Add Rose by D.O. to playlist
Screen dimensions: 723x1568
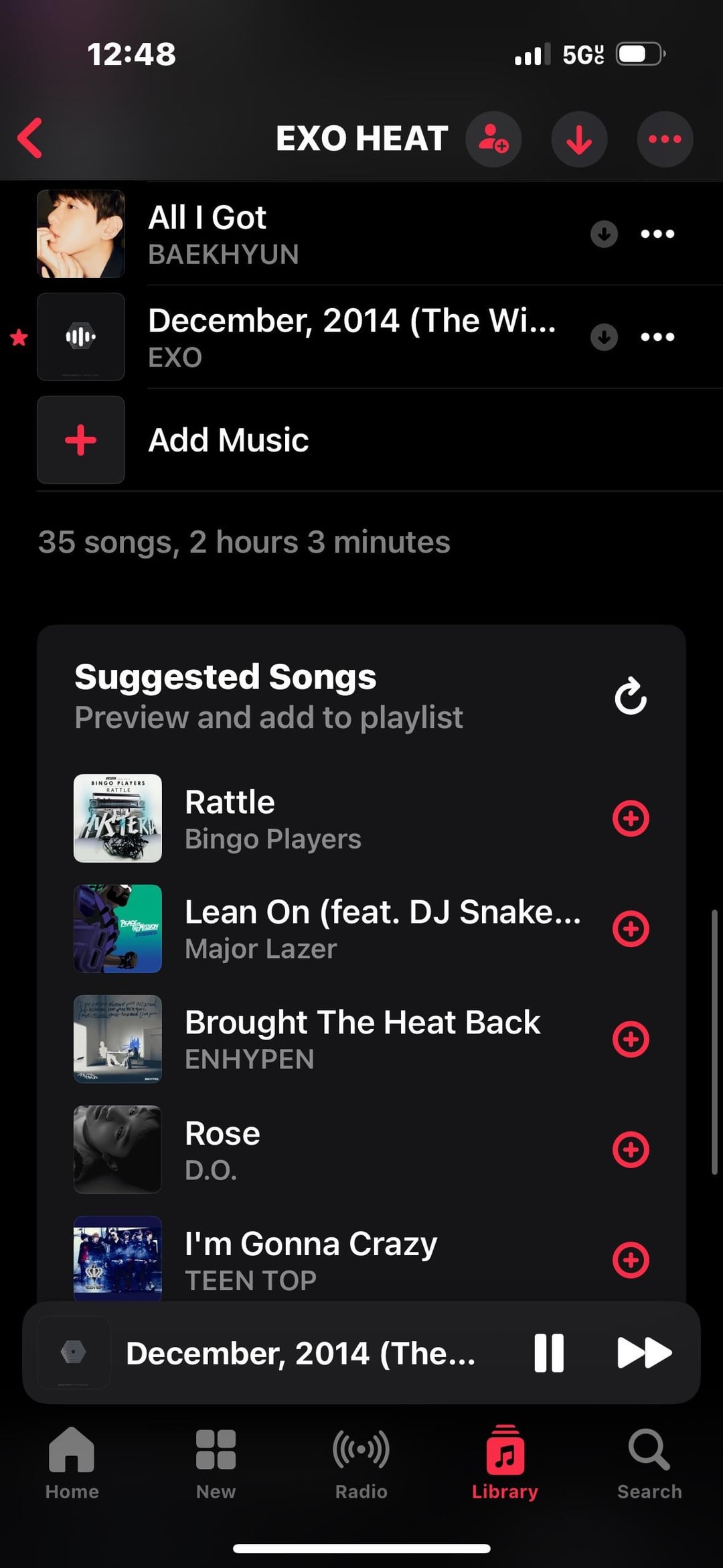pyautogui.click(x=631, y=1150)
